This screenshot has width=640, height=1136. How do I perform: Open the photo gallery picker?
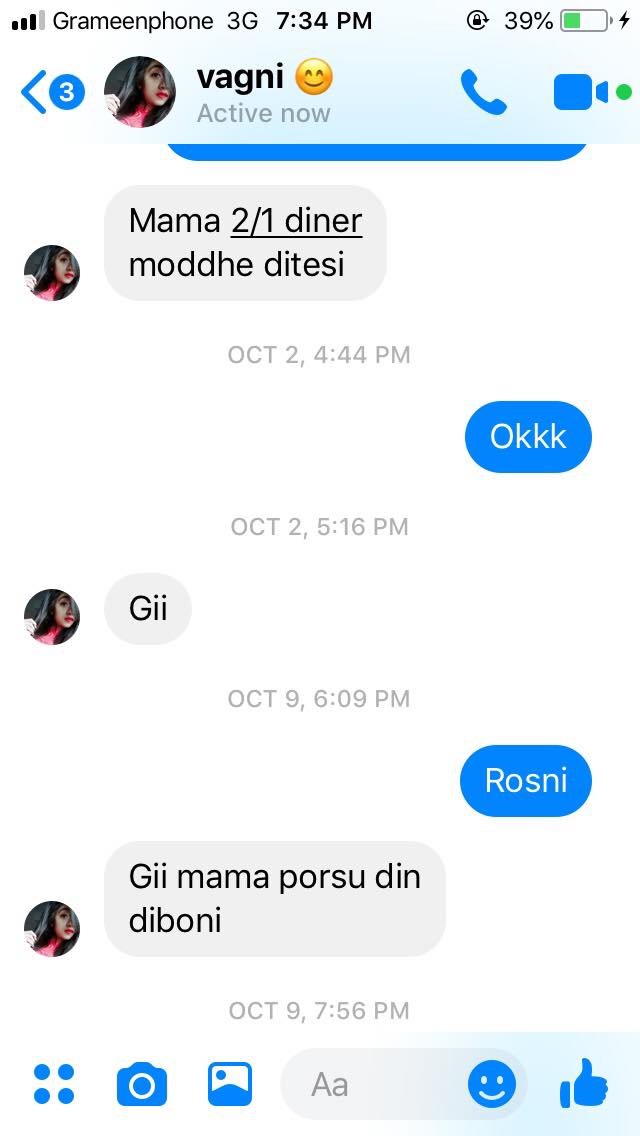[x=230, y=1084]
